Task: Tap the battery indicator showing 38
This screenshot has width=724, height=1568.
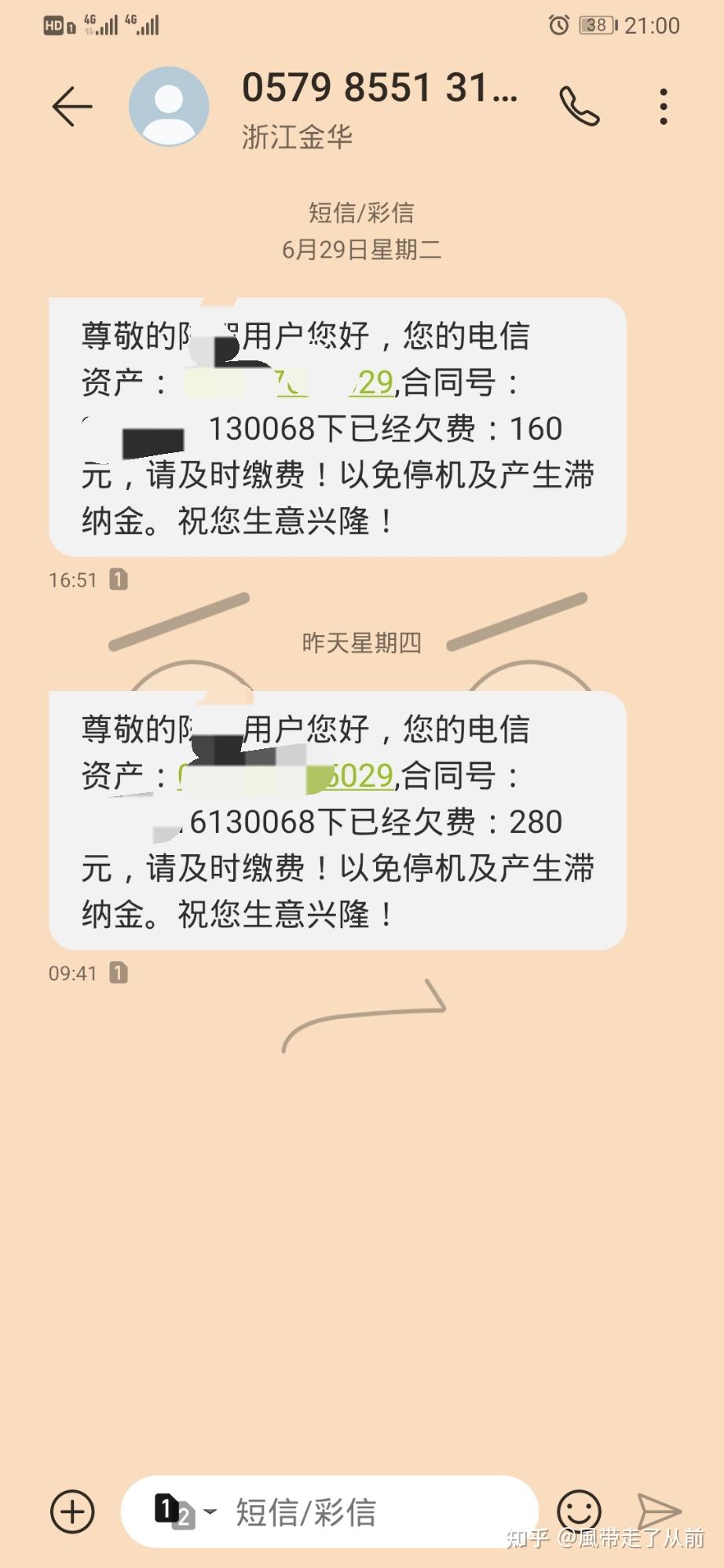Action: coord(598,24)
